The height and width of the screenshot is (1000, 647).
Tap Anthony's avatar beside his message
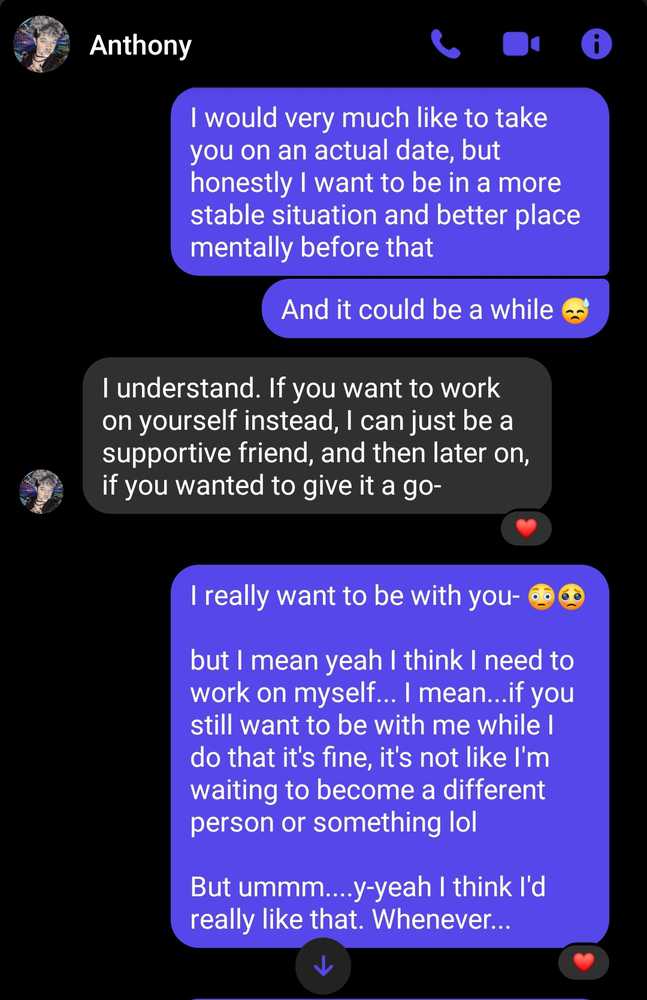point(41,491)
